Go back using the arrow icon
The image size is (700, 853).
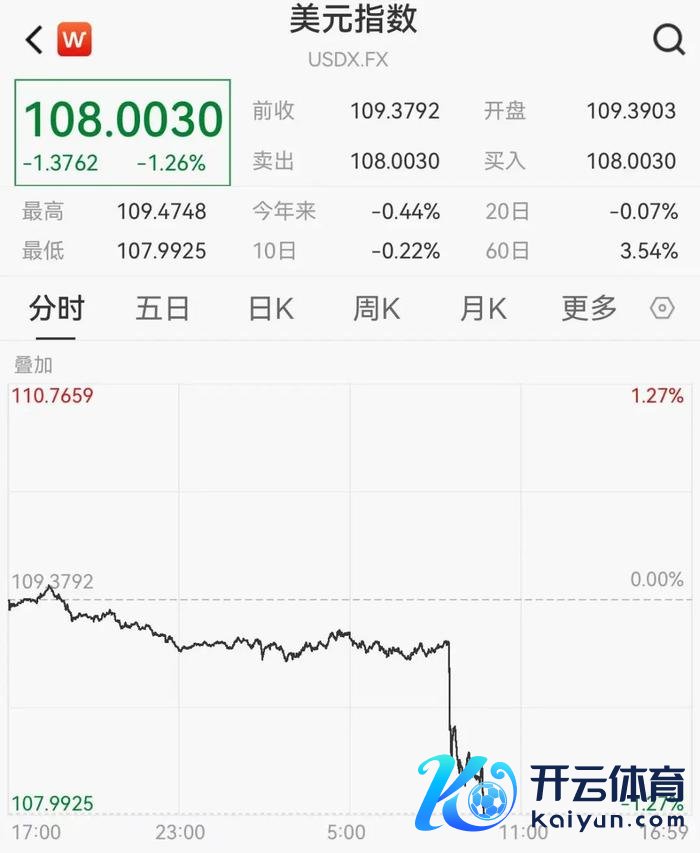coord(34,40)
